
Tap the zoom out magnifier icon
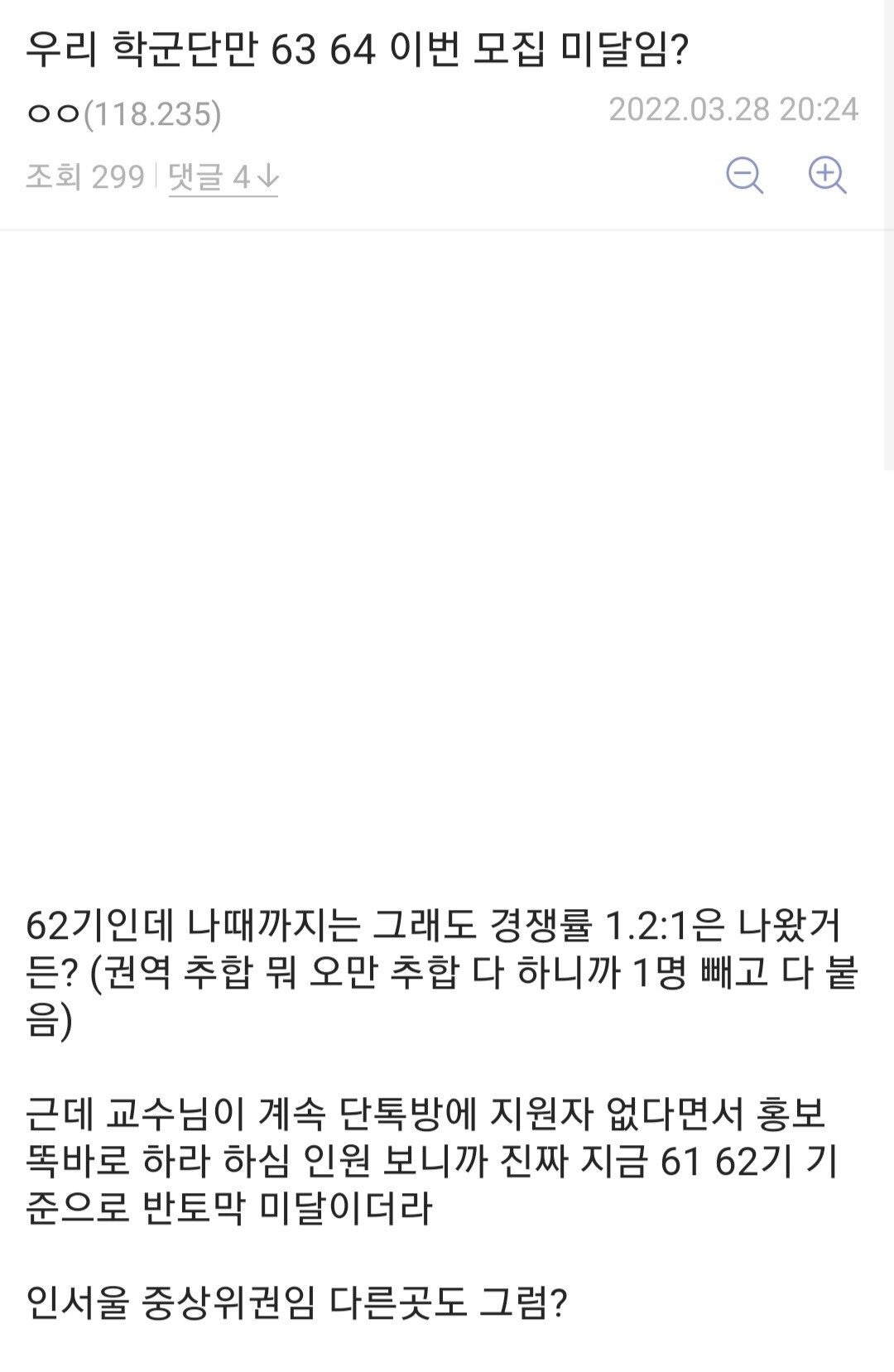pos(743,175)
